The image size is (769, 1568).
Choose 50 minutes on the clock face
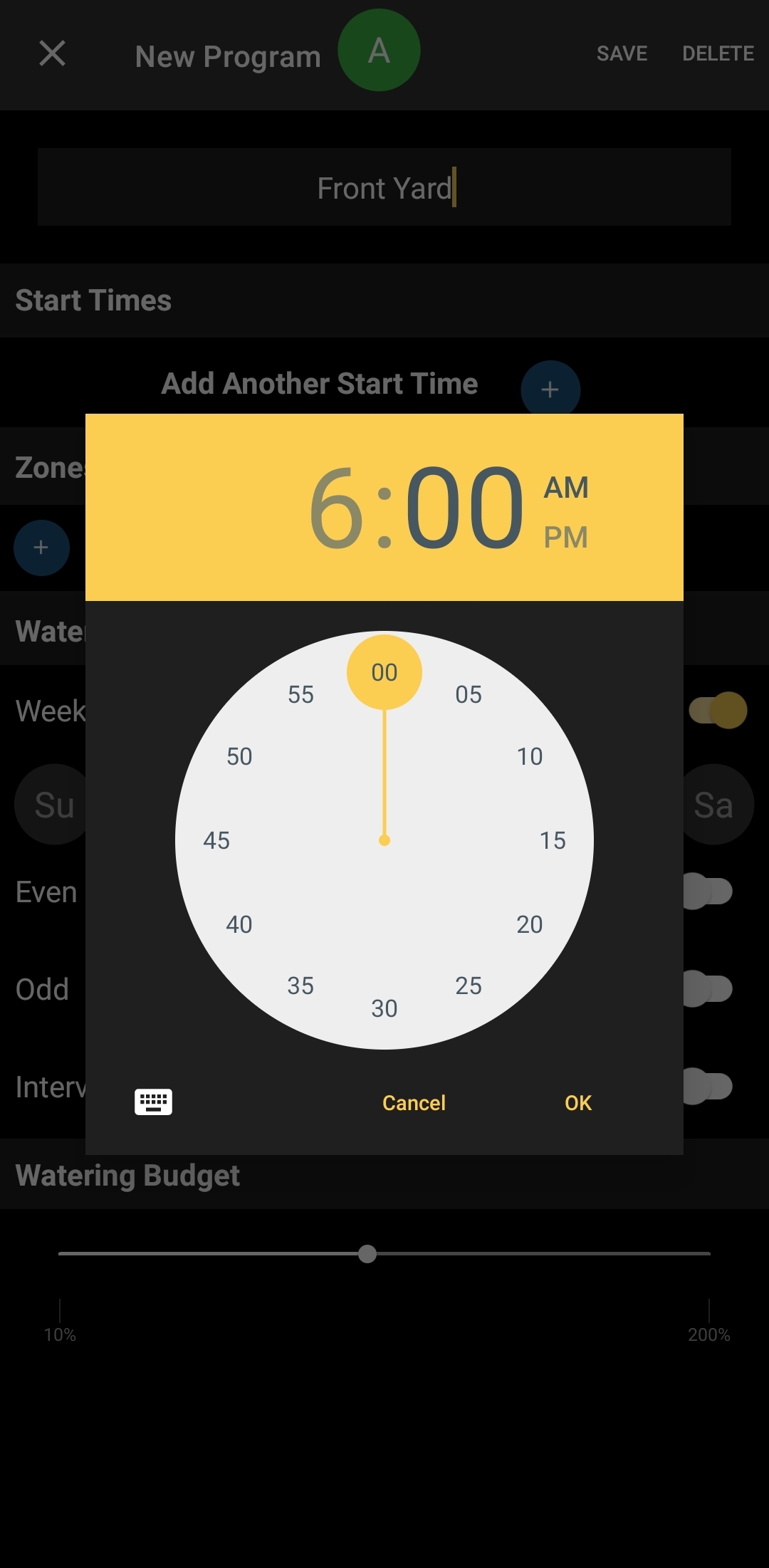pos(239,756)
